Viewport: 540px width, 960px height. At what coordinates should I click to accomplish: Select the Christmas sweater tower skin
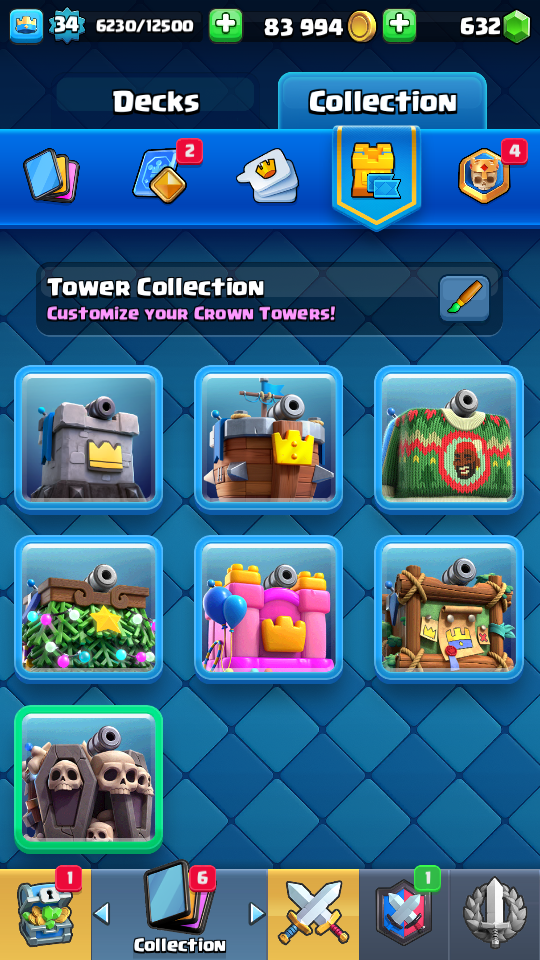point(449,438)
